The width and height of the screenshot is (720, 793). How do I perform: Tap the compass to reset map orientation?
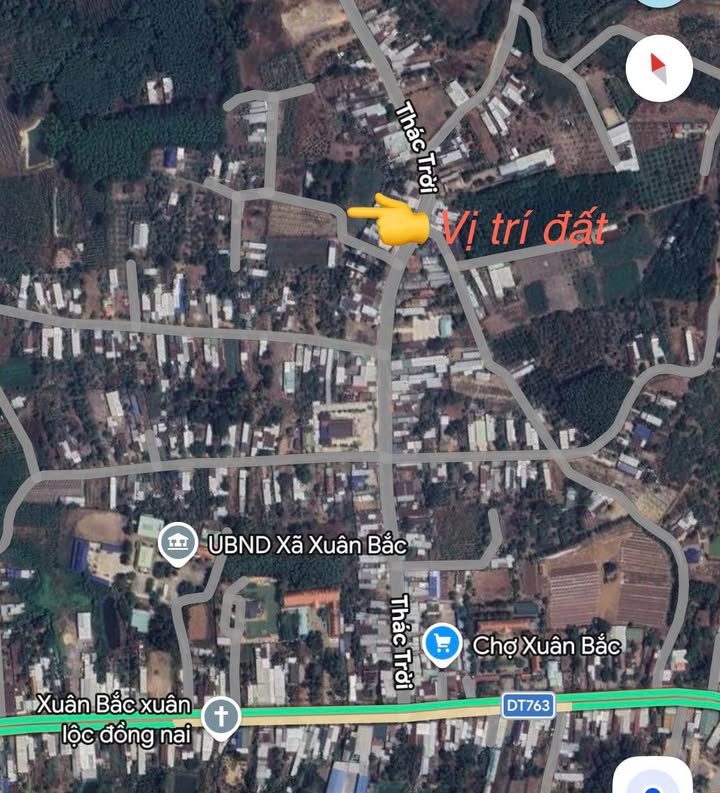click(659, 67)
